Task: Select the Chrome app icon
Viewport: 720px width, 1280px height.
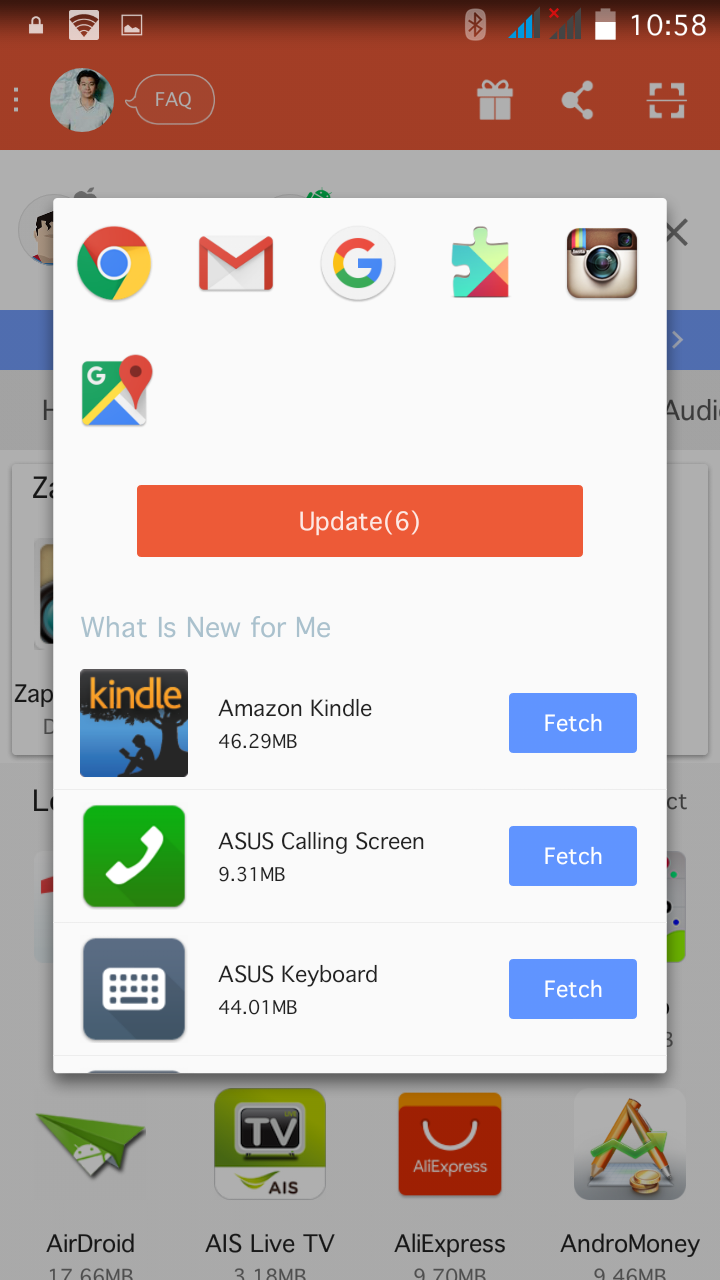Action: [114, 263]
